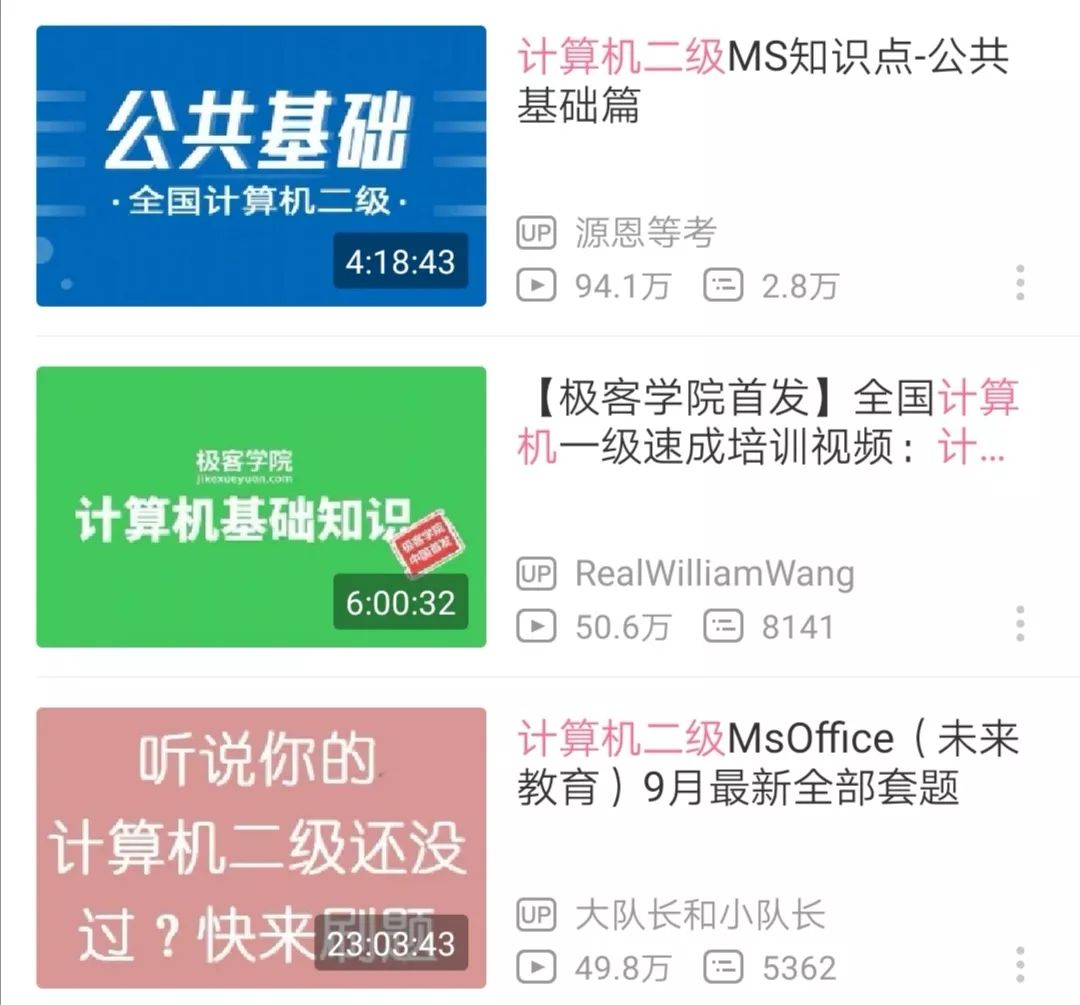Play the 计算机基础知识 video

click(261, 506)
